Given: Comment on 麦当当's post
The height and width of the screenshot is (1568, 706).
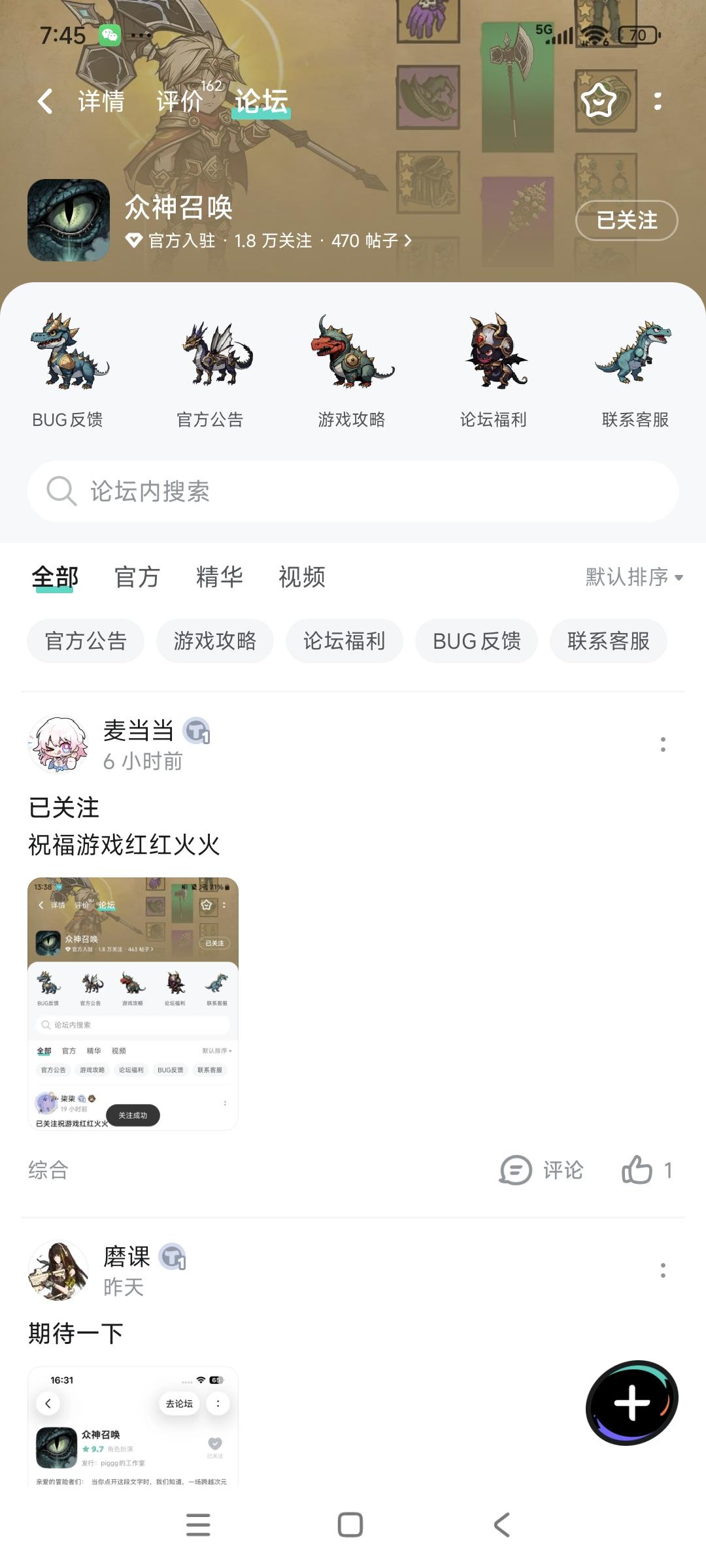Looking at the screenshot, I should pos(541,1170).
